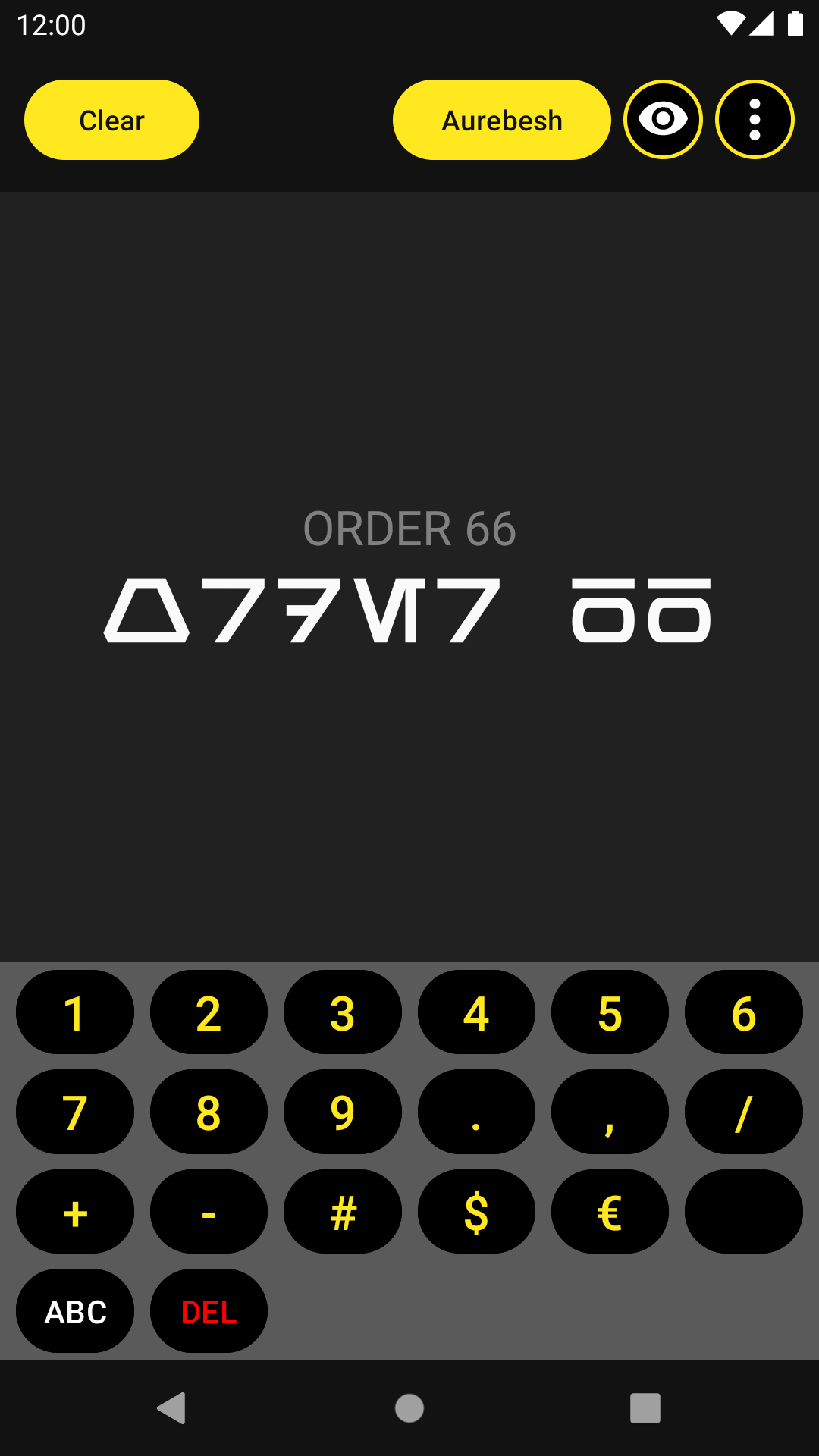Insert the plus sign

pyautogui.click(x=75, y=1212)
